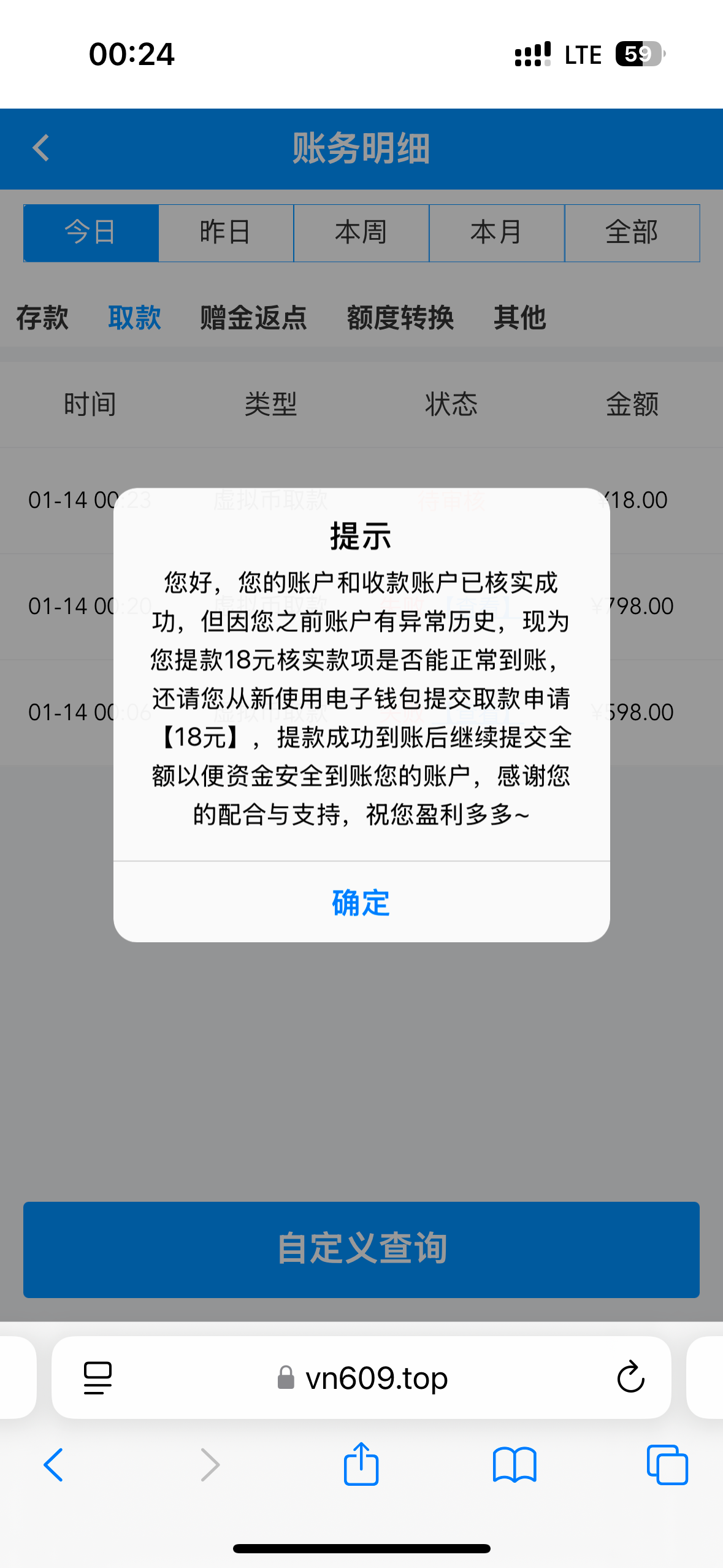723x1568 pixels.
Task: Show all open Safari tabs
Action: (667, 1465)
